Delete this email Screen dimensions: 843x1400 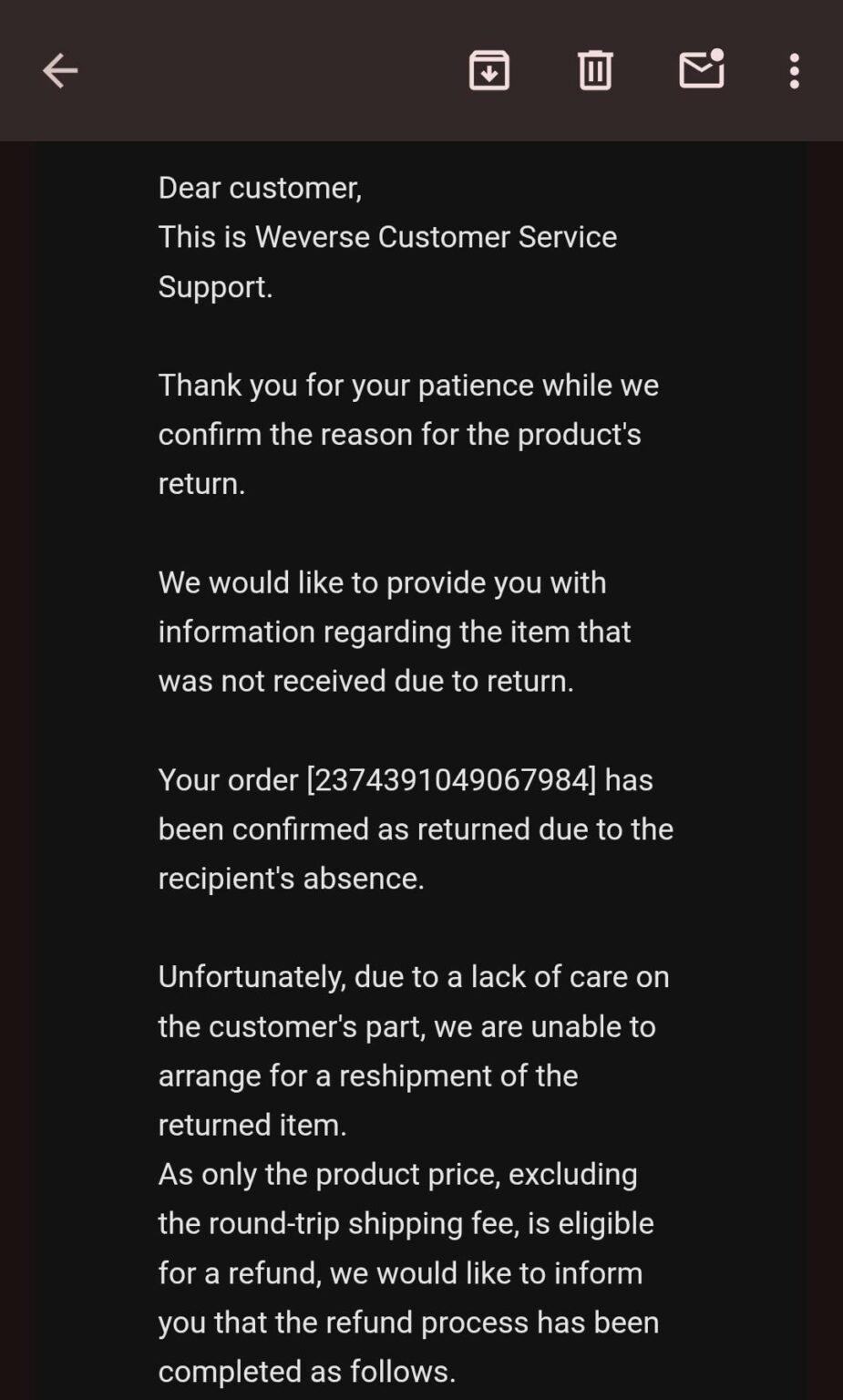[595, 70]
